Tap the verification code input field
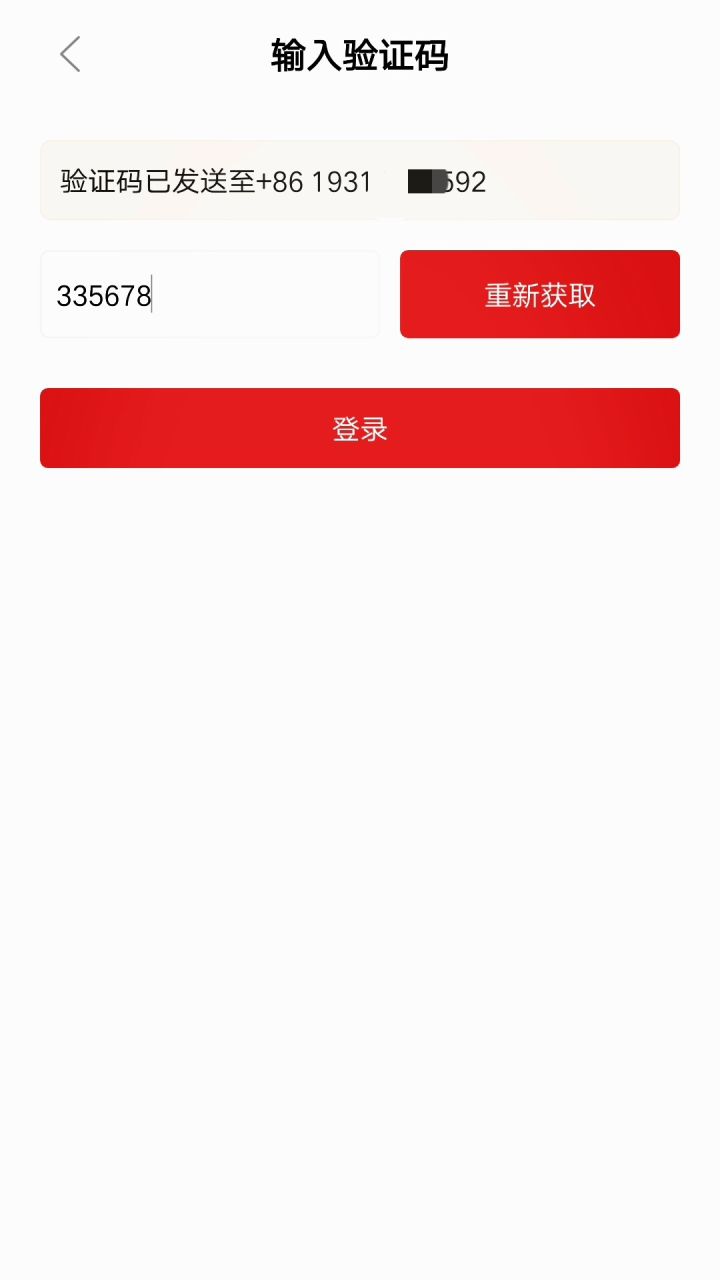Image resolution: width=720 pixels, height=1280 pixels. click(x=210, y=295)
